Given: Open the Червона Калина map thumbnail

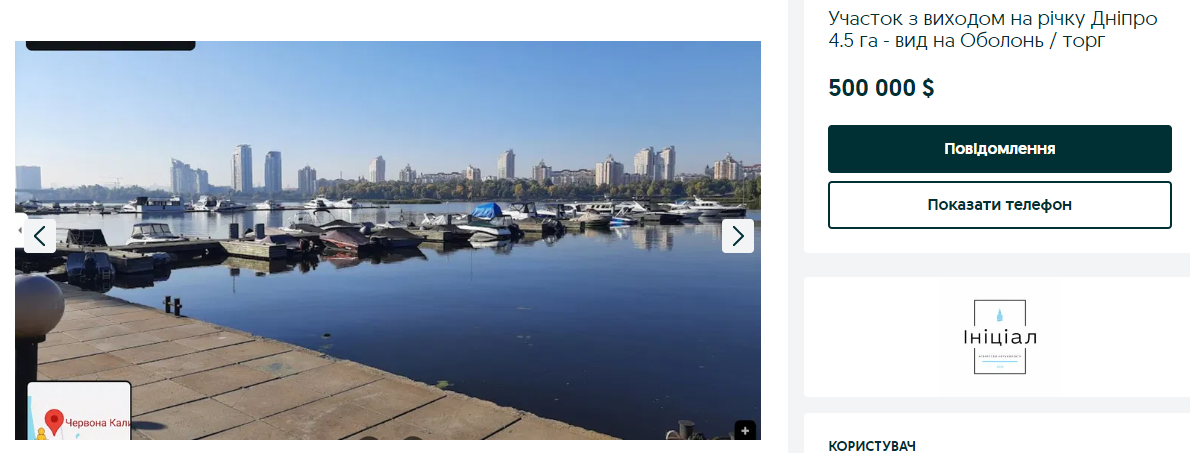Looking at the screenshot, I should tap(79, 411).
